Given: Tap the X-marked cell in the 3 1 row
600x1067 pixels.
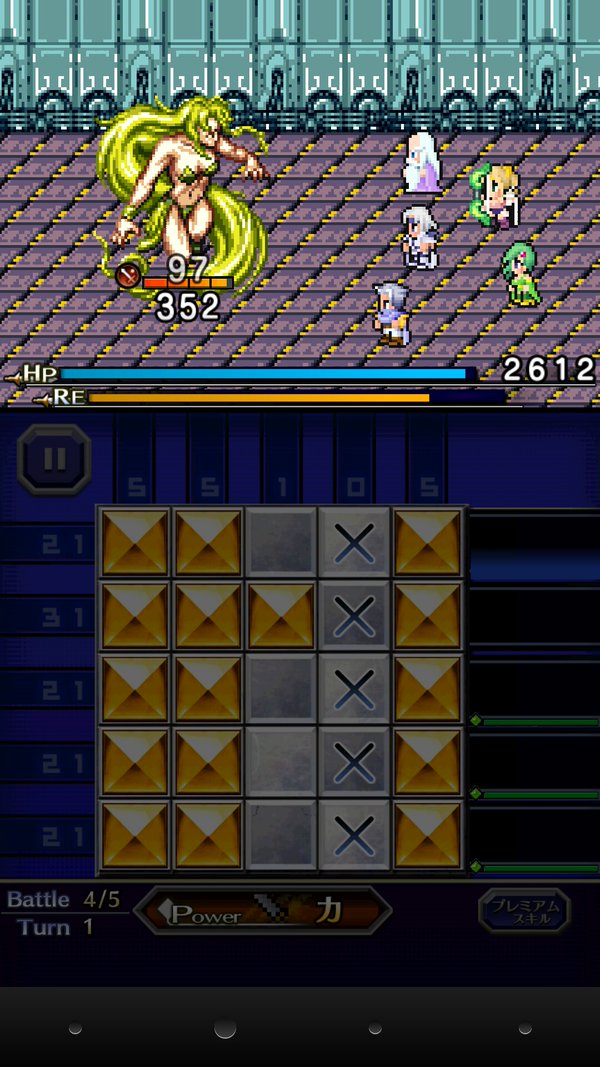Looking at the screenshot, I should [x=354, y=616].
